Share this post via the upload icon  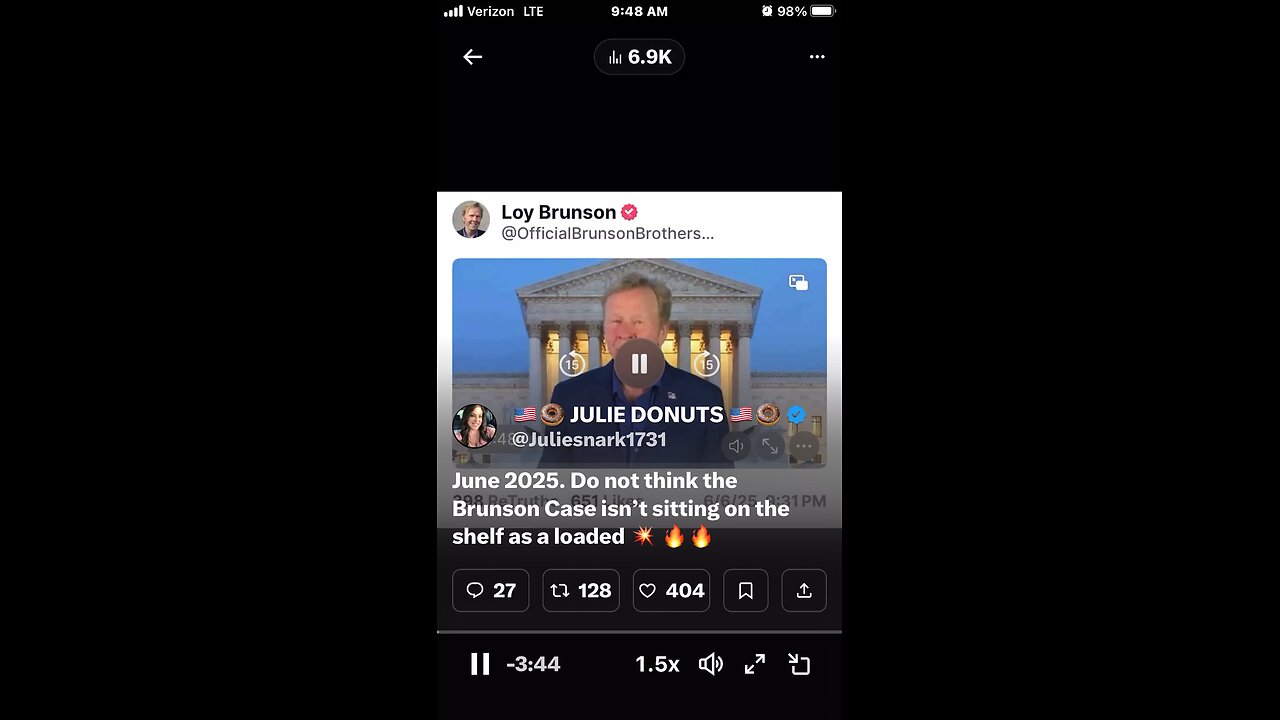(x=804, y=591)
